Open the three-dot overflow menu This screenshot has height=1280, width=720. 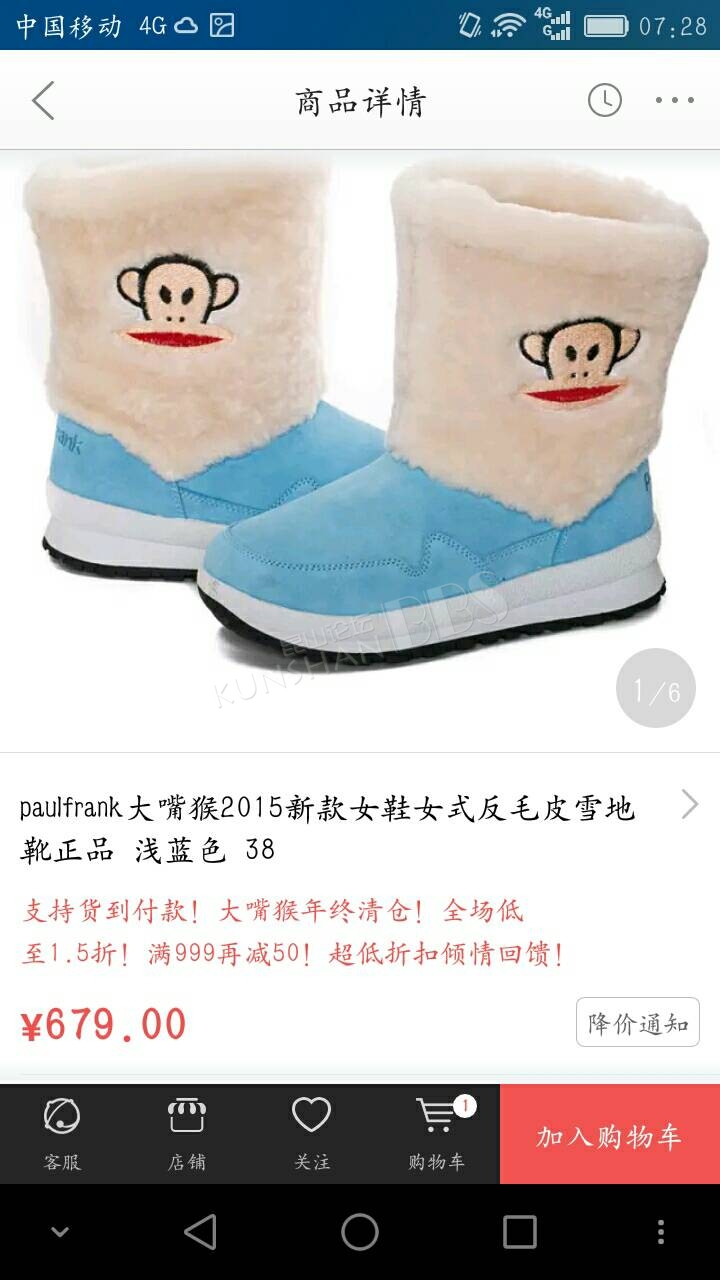pos(675,100)
